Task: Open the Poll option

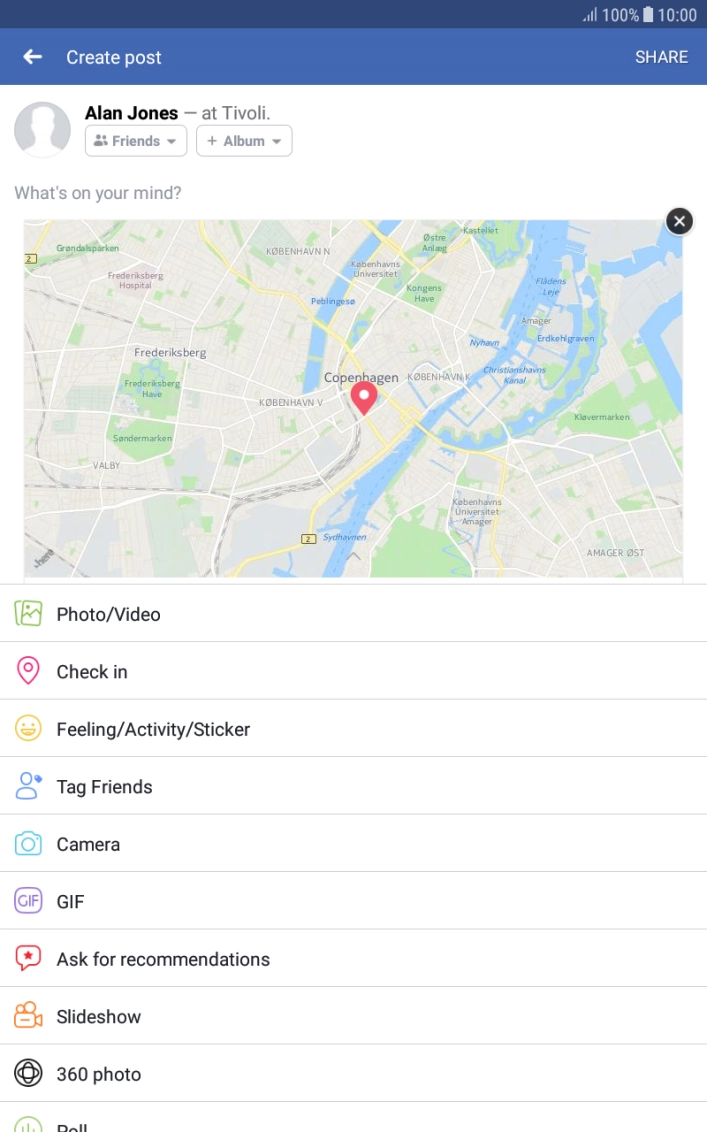Action: click(353, 1119)
